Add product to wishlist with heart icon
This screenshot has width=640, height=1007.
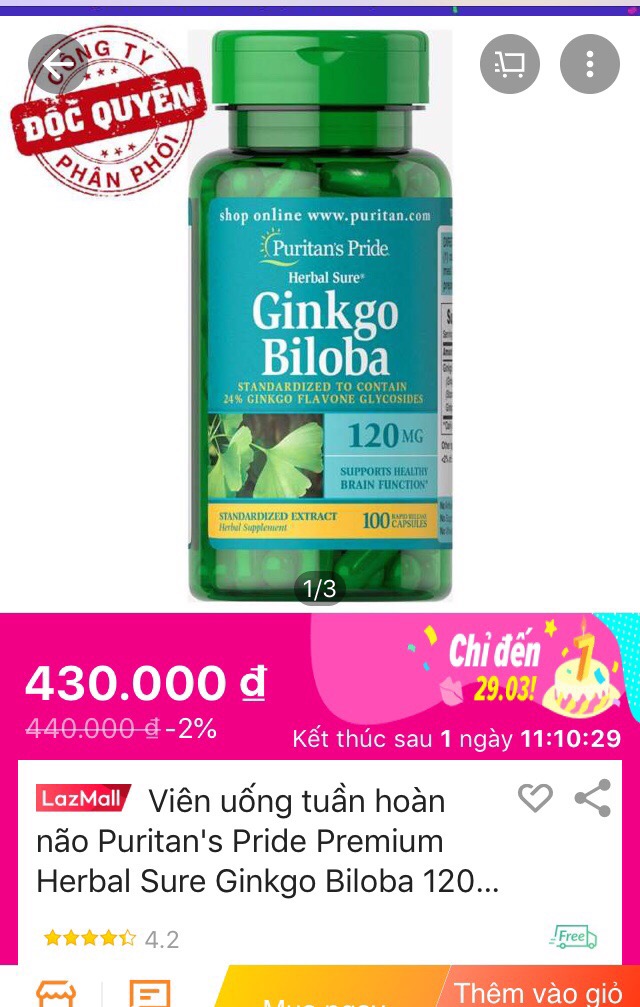(535, 797)
